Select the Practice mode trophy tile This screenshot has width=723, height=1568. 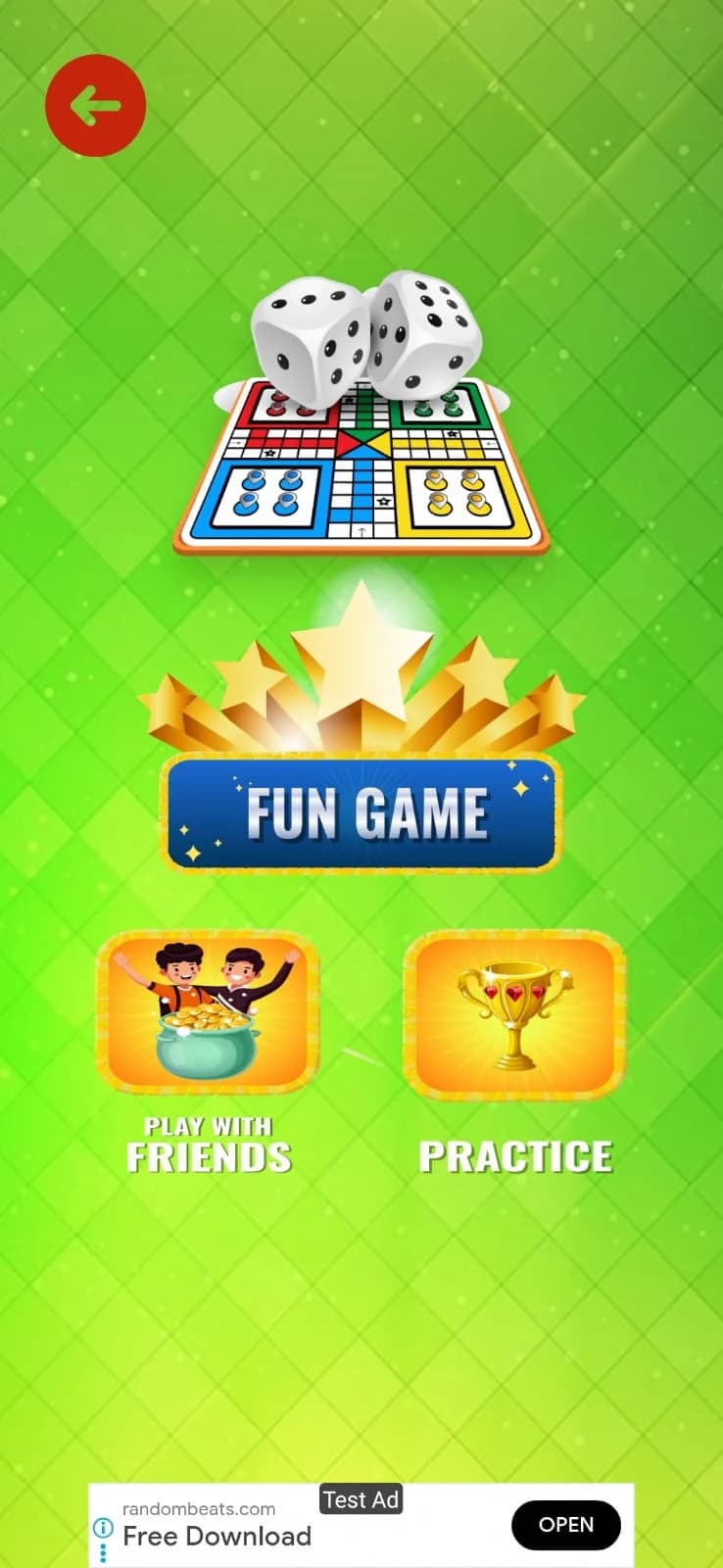pos(514,1014)
